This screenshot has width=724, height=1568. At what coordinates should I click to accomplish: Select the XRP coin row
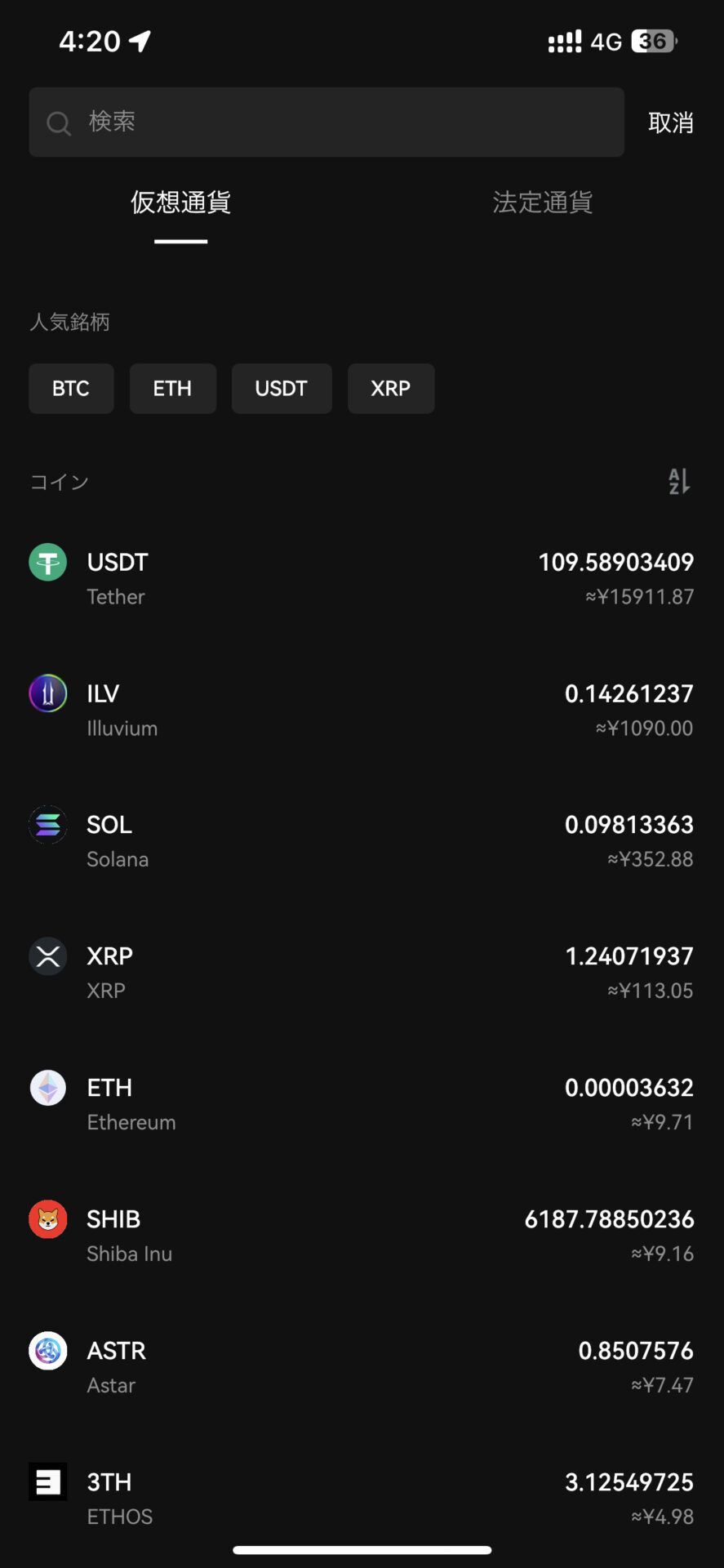point(362,973)
